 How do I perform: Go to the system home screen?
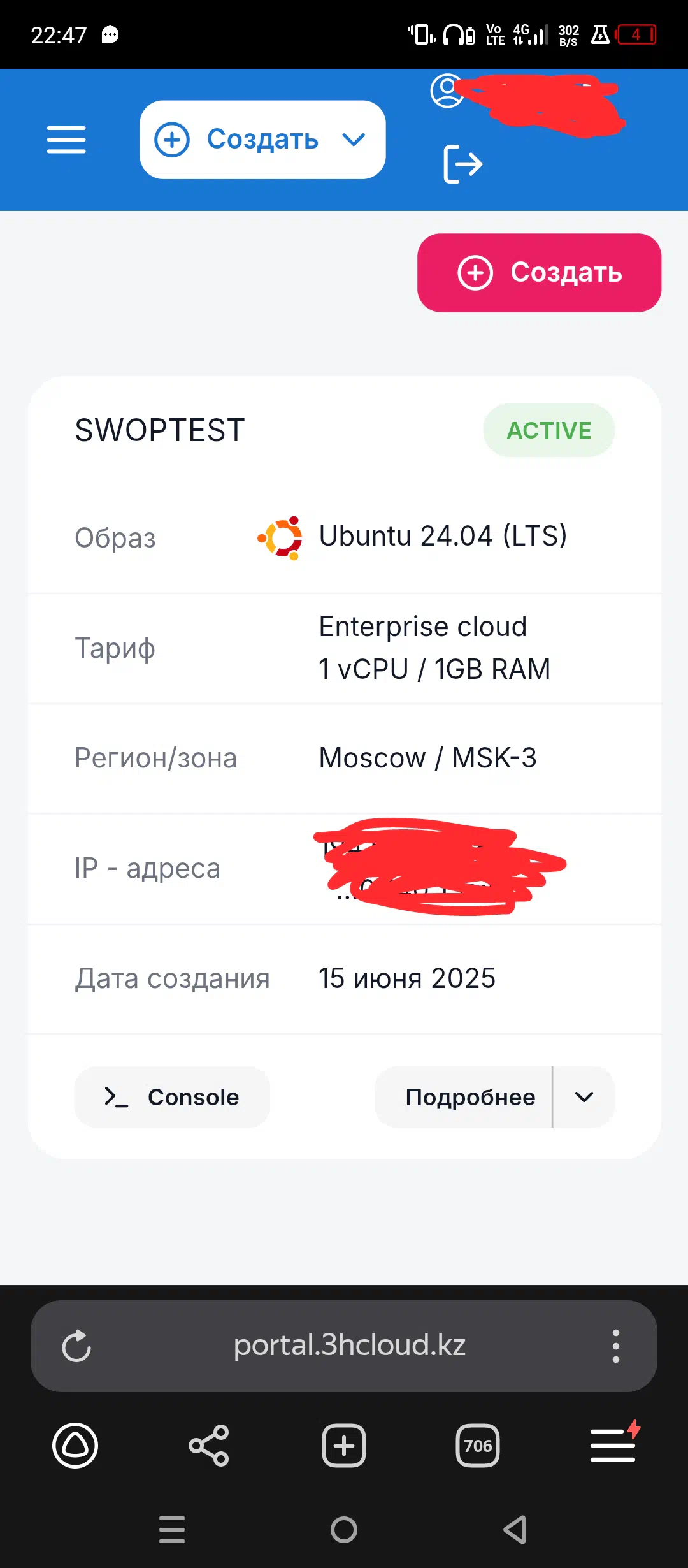344,1529
